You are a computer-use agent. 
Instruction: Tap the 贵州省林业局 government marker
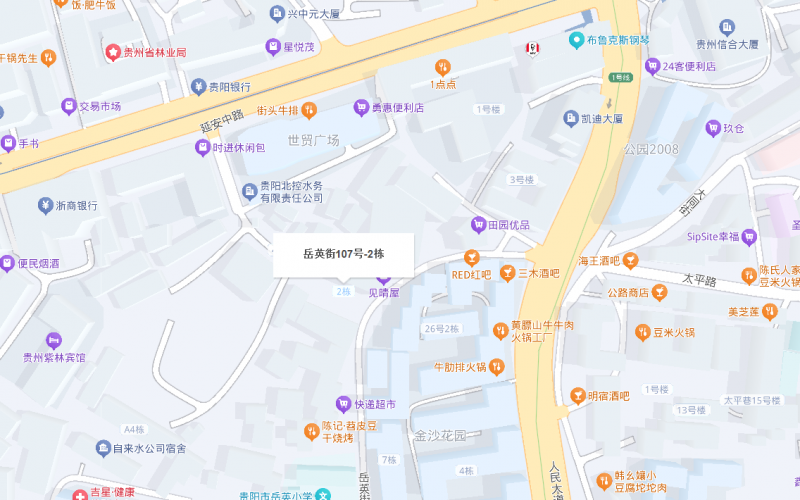[113, 51]
